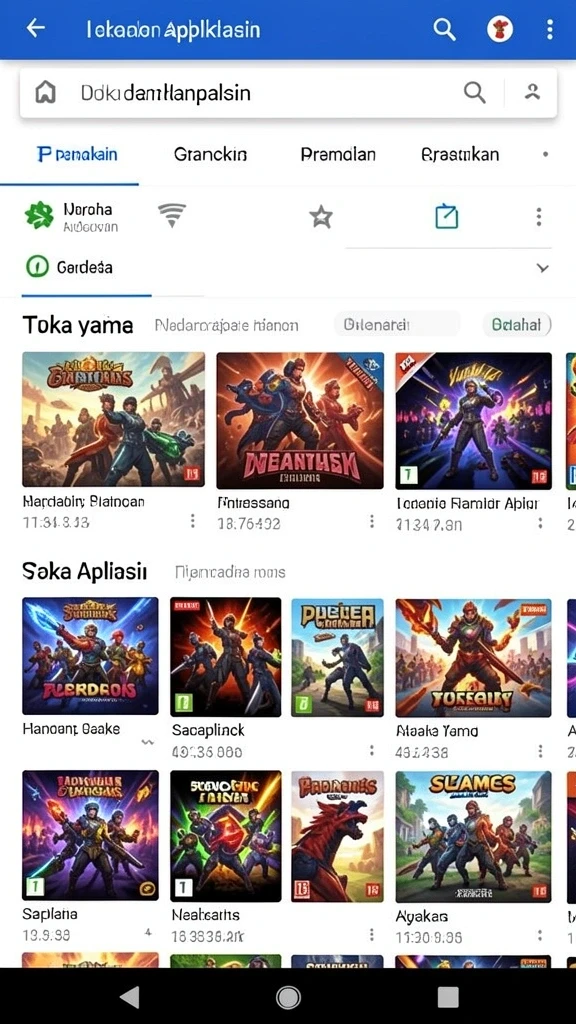Image resolution: width=576 pixels, height=1024 pixels.
Task: Open the app bar overflow menu
Action: pyautogui.click(x=549, y=29)
